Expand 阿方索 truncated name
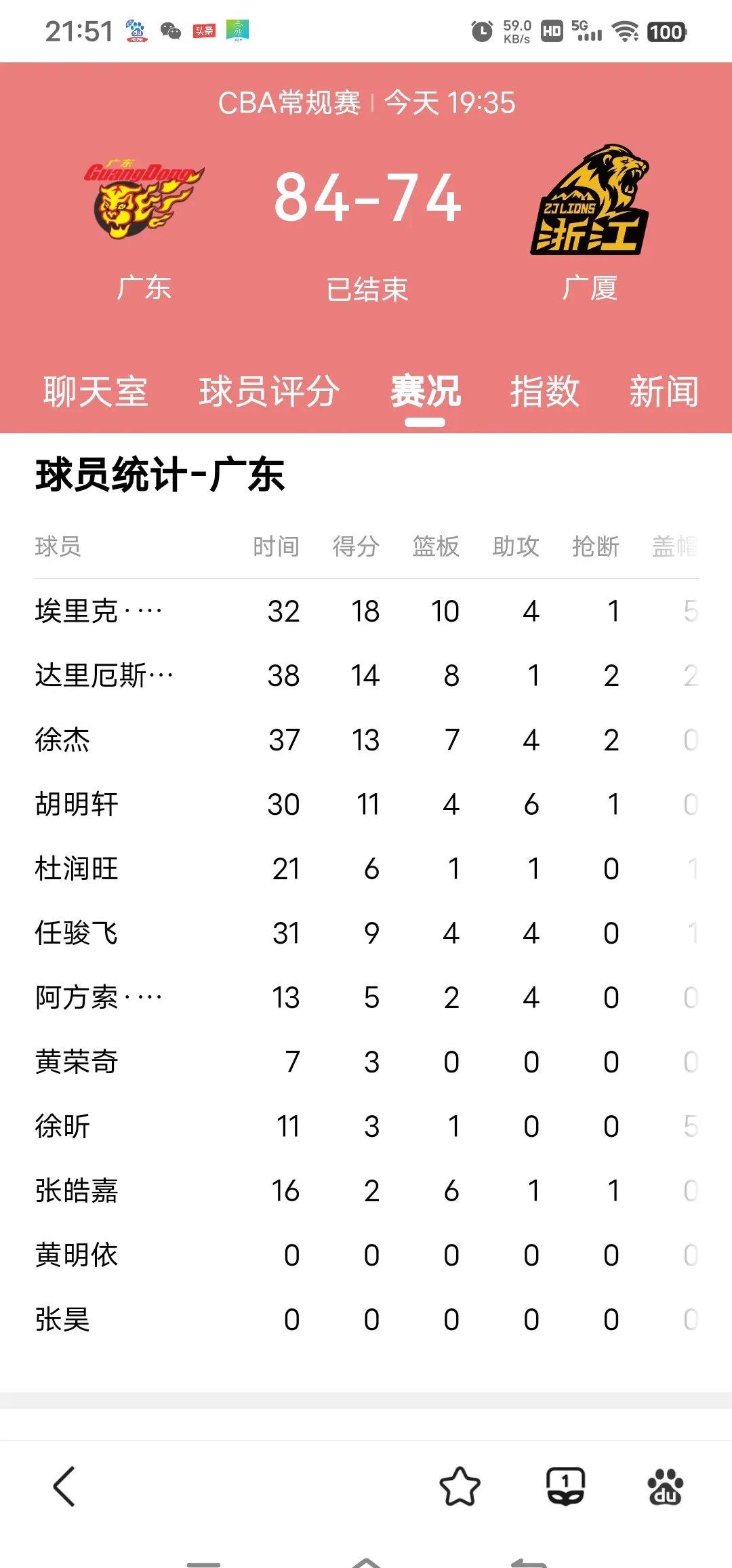 click(98, 997)
